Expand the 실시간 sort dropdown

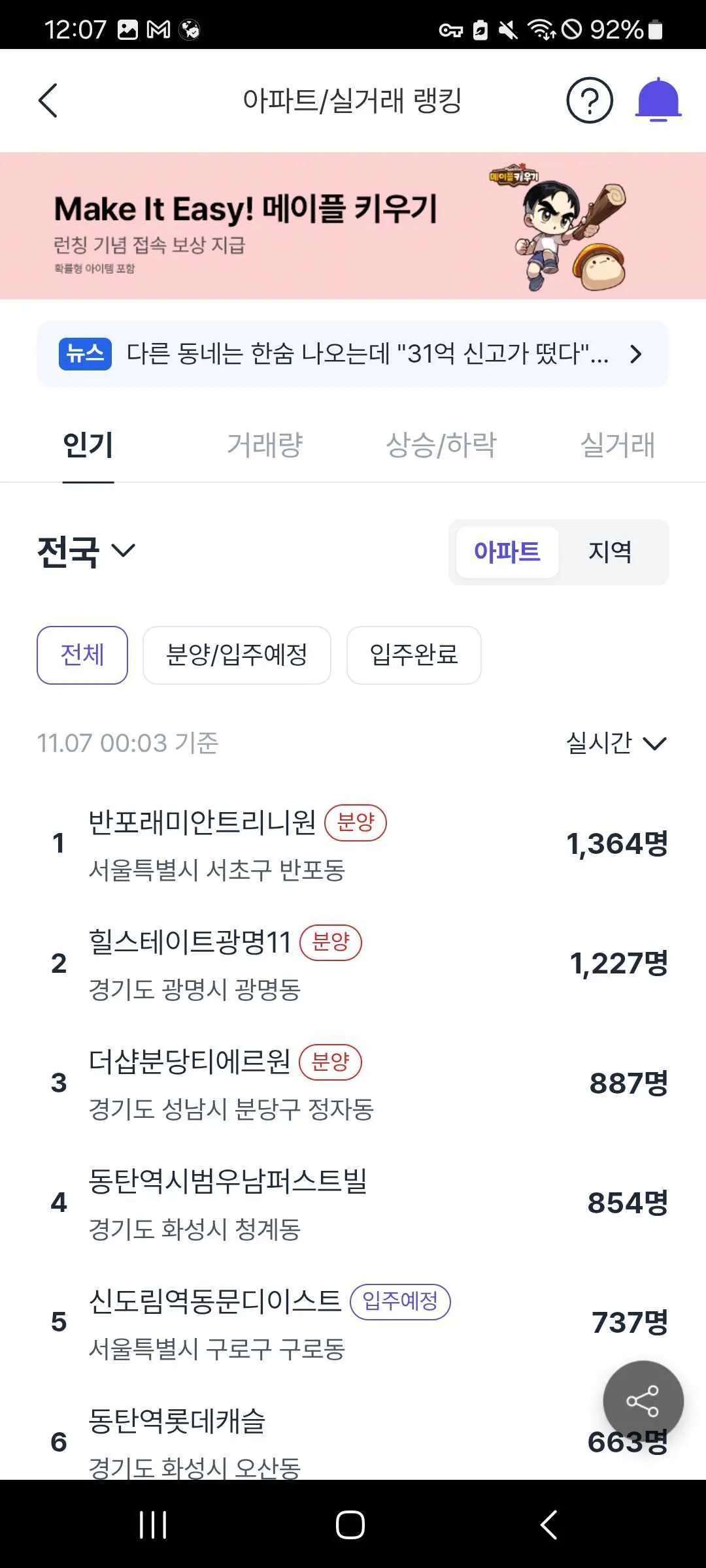click(616, 743)
